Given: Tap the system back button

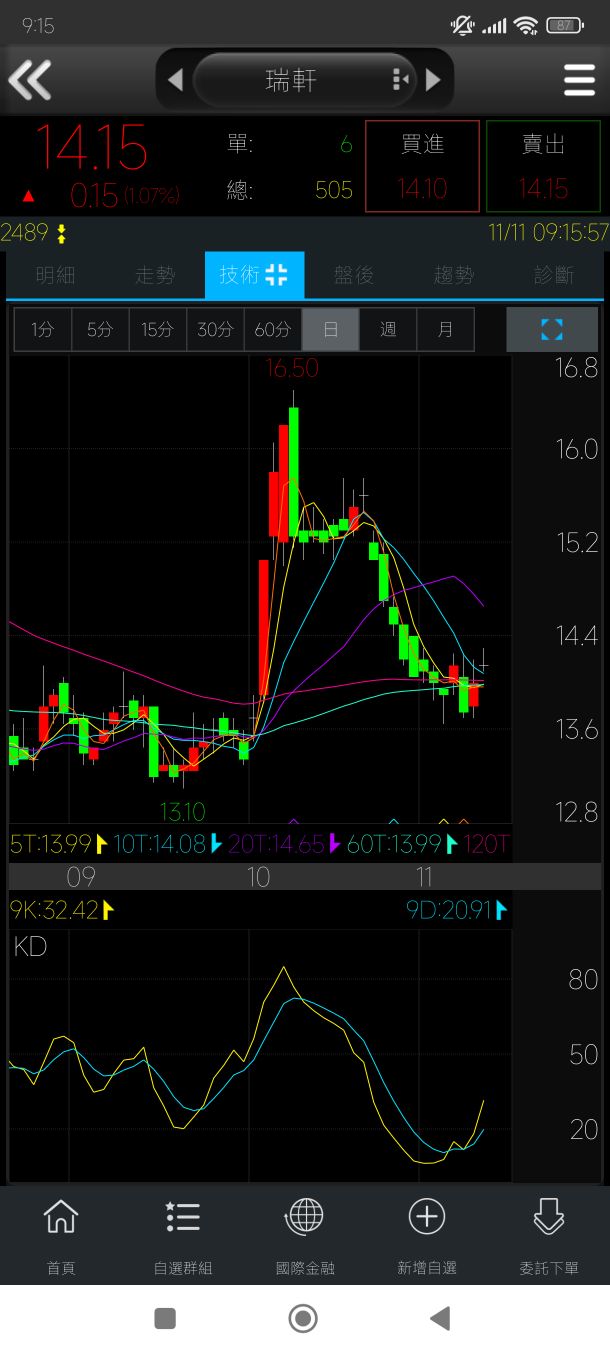Looking at the screenshot, I should pyautogui.click(x=440, y=1318).
